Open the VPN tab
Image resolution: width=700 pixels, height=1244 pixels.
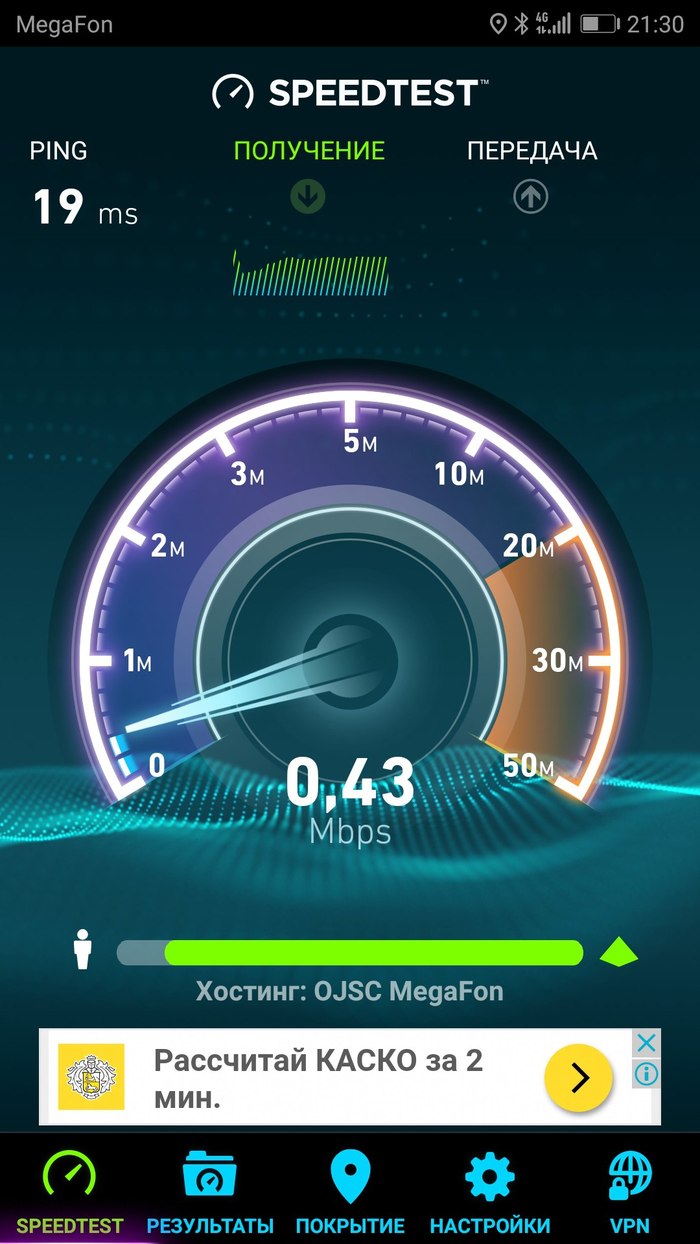(630, 1192)
